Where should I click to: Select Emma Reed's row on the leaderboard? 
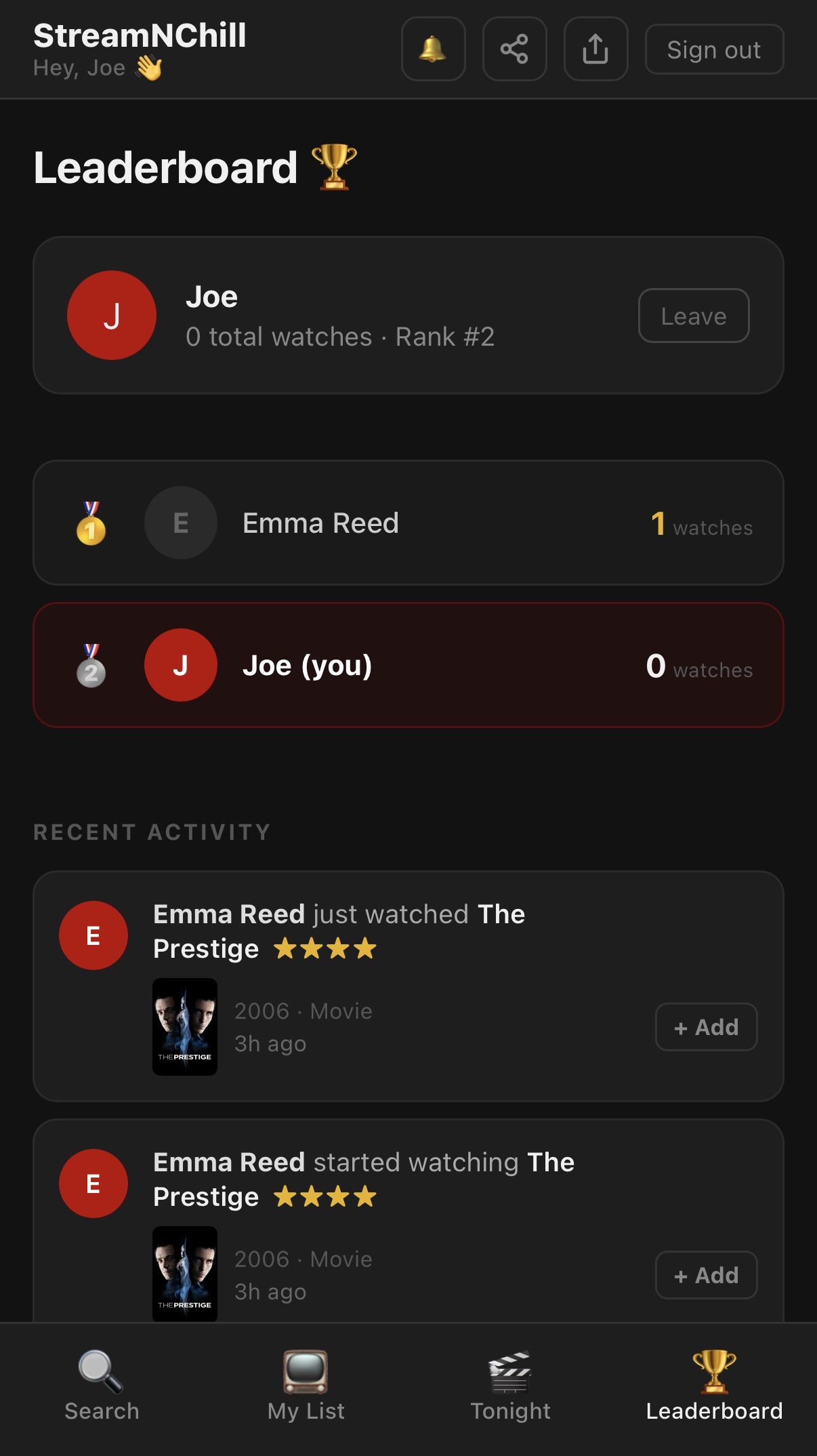tap(408, 523)
